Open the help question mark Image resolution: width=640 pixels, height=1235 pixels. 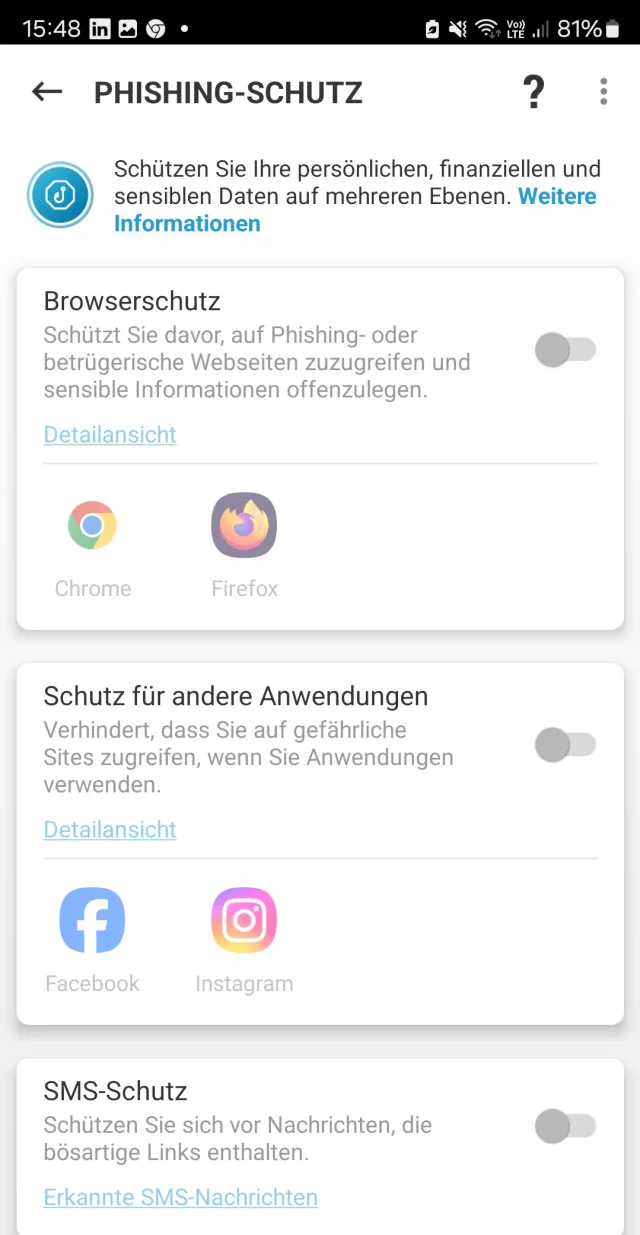(534, 92)
